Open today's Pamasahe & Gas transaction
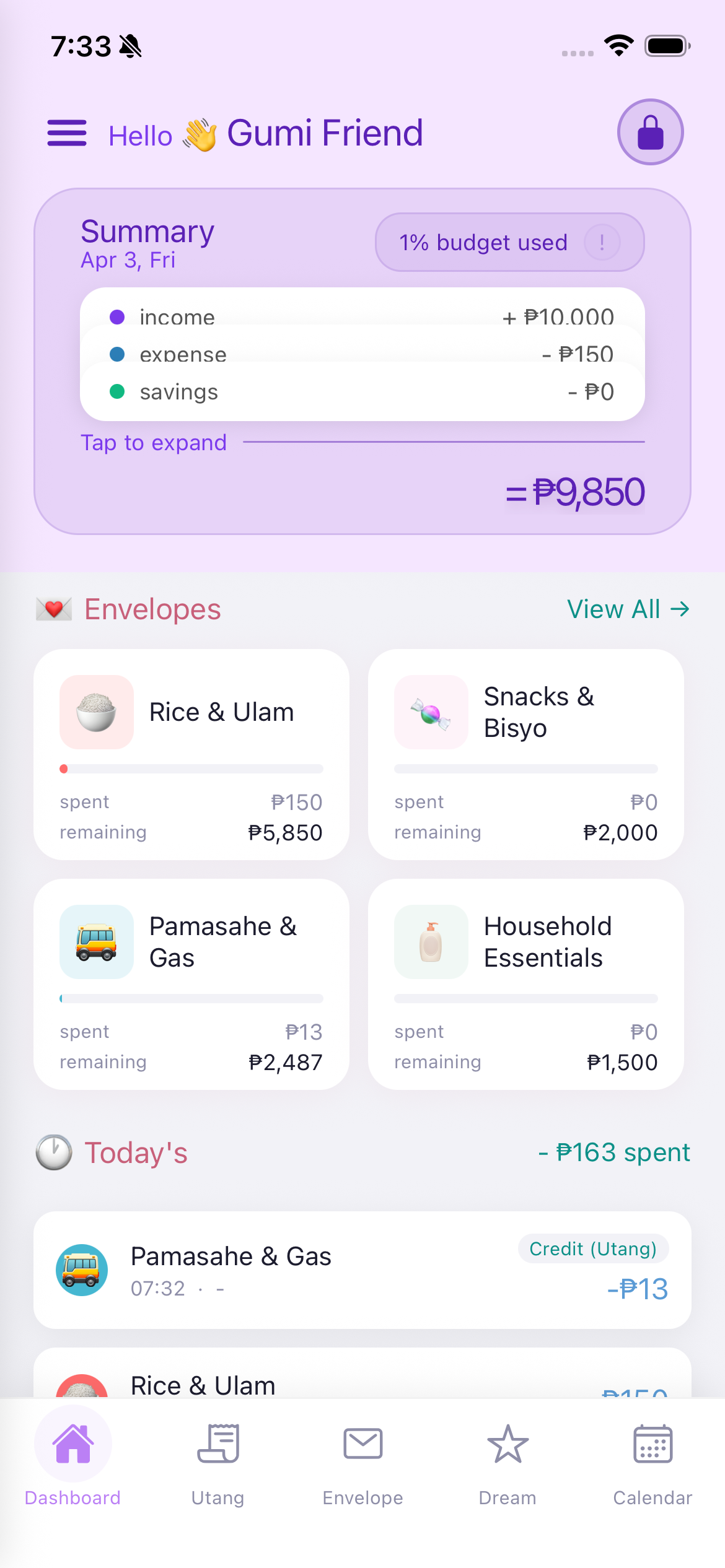The width and height of the screenshot is (725, 1568). pyautogui.click(x=362, y=1270)
